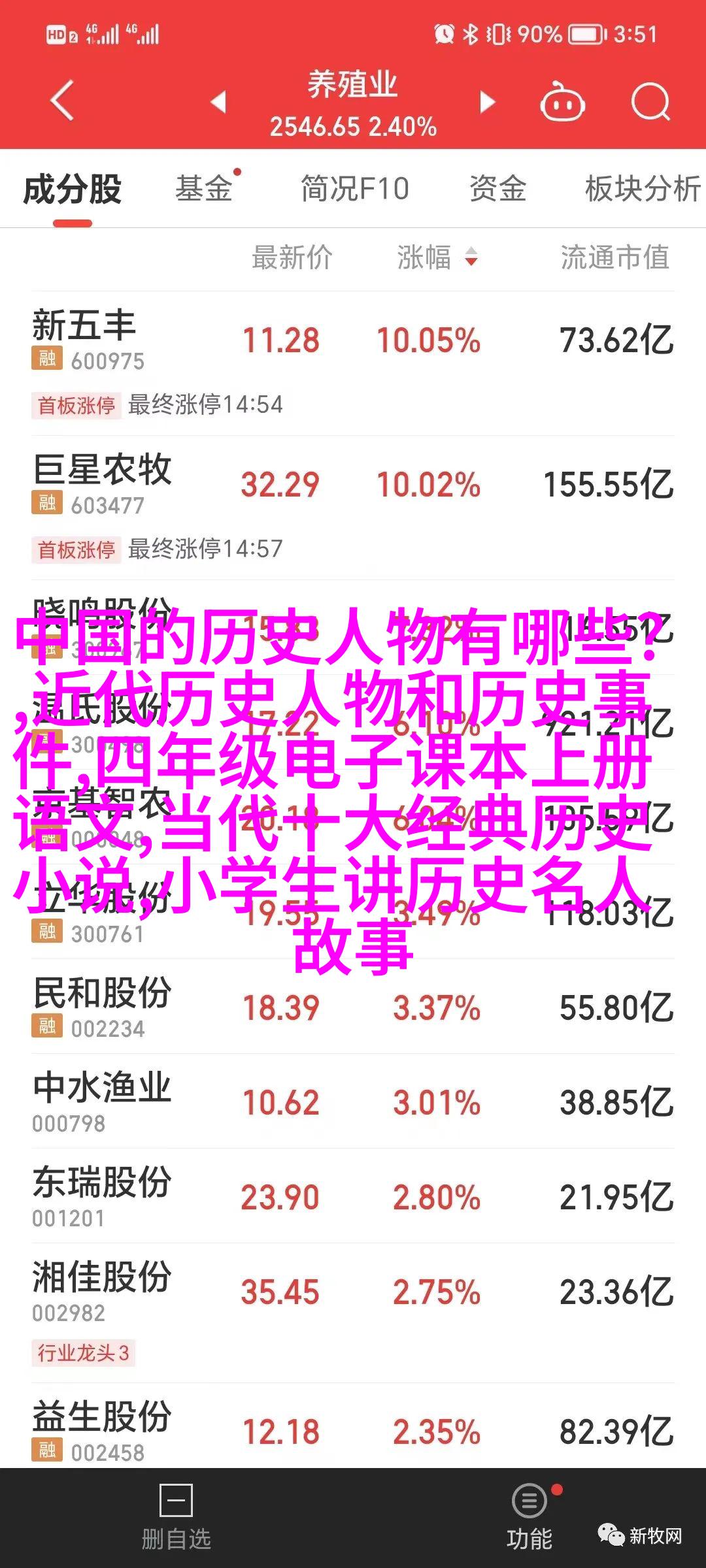This screenshot has width=706, height=1568.
Task: Tap 删自选 to remove from watchlist
Action: tap(176, 1518)
